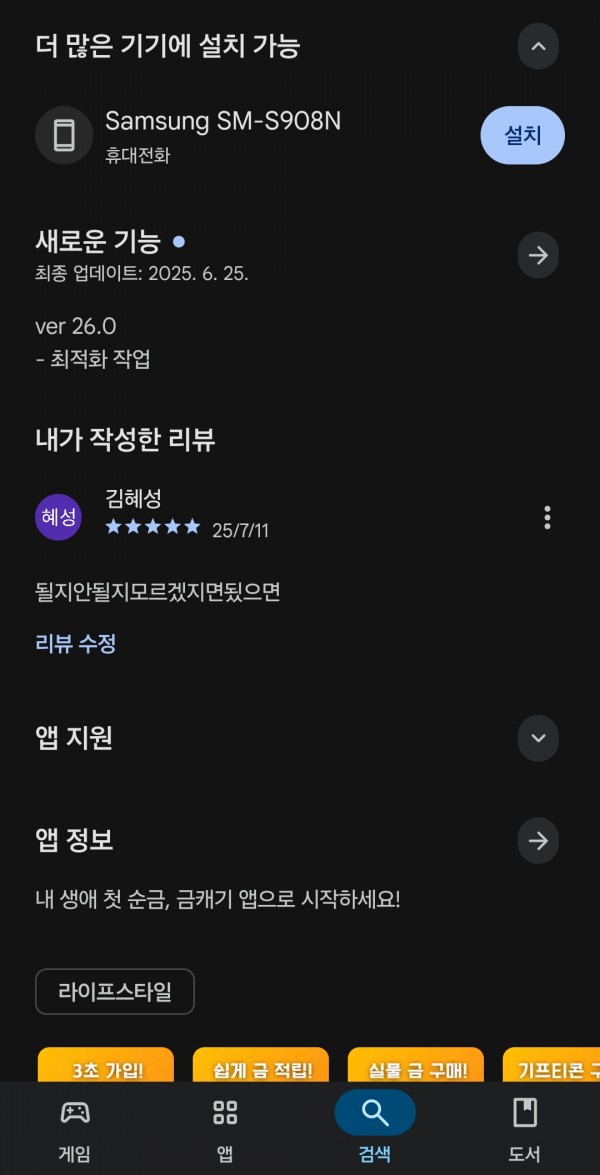Switch to the 앱 tab
The height and width of the screenshot is (1175, 600).
225,1129
